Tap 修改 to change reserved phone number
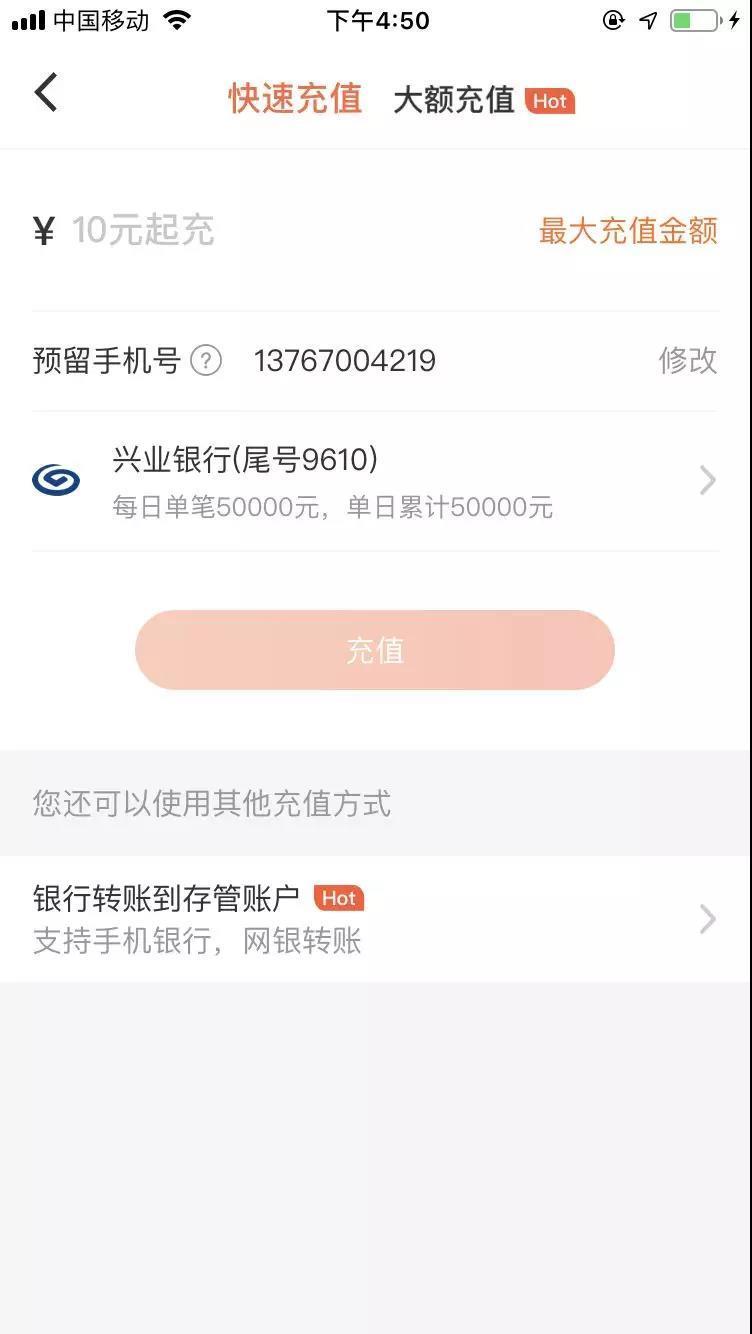 (688, 360)
